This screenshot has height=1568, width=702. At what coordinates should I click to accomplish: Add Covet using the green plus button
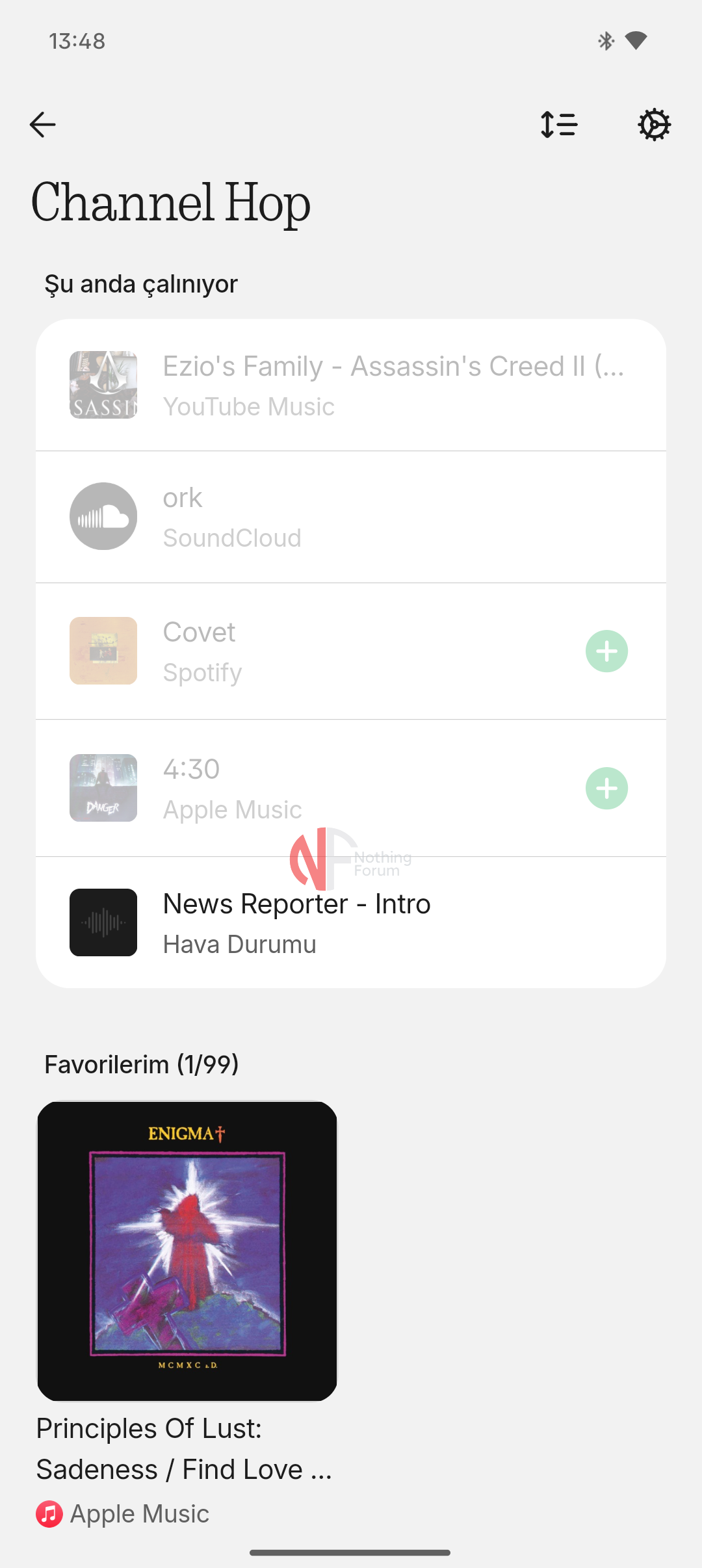(606, 651)
